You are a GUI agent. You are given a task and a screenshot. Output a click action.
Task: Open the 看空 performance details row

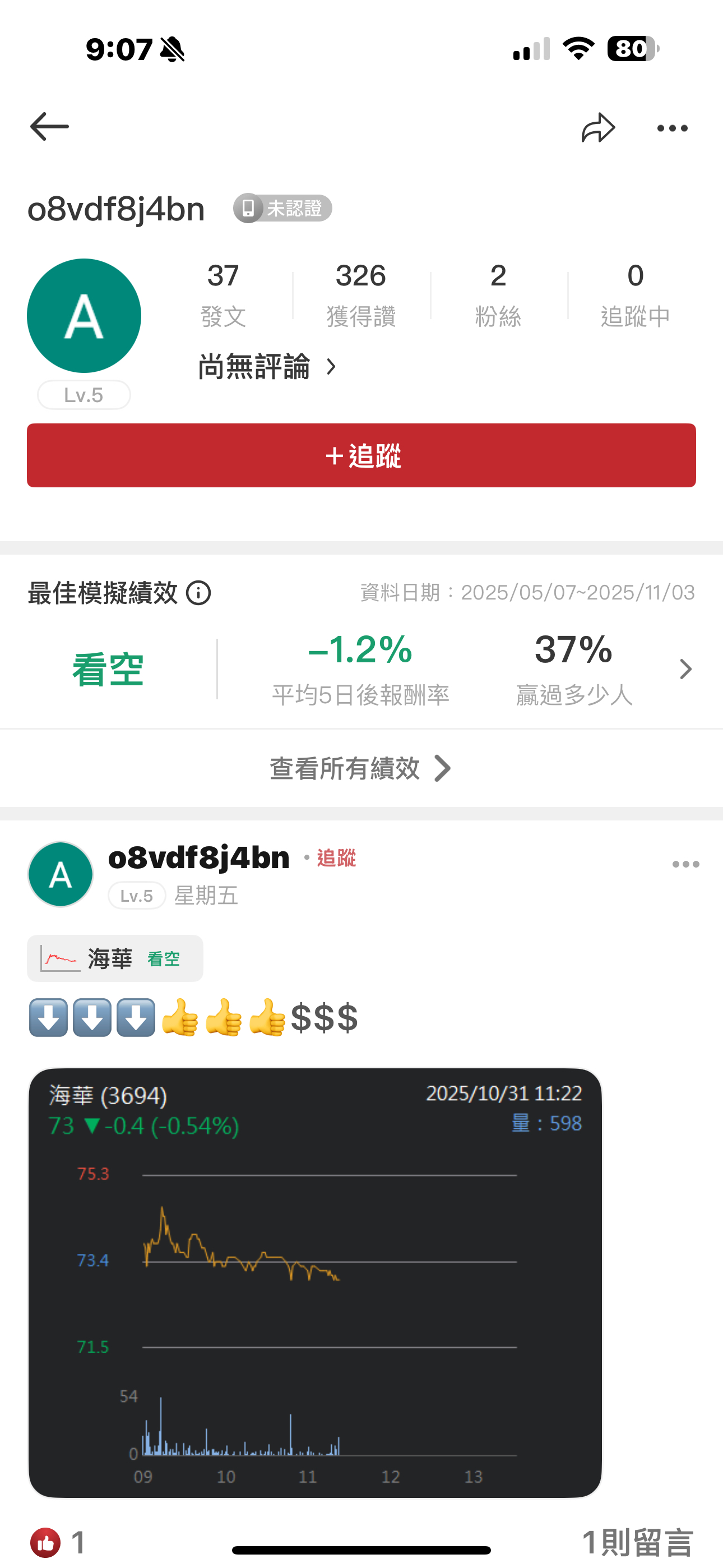(x=685, y=669)
